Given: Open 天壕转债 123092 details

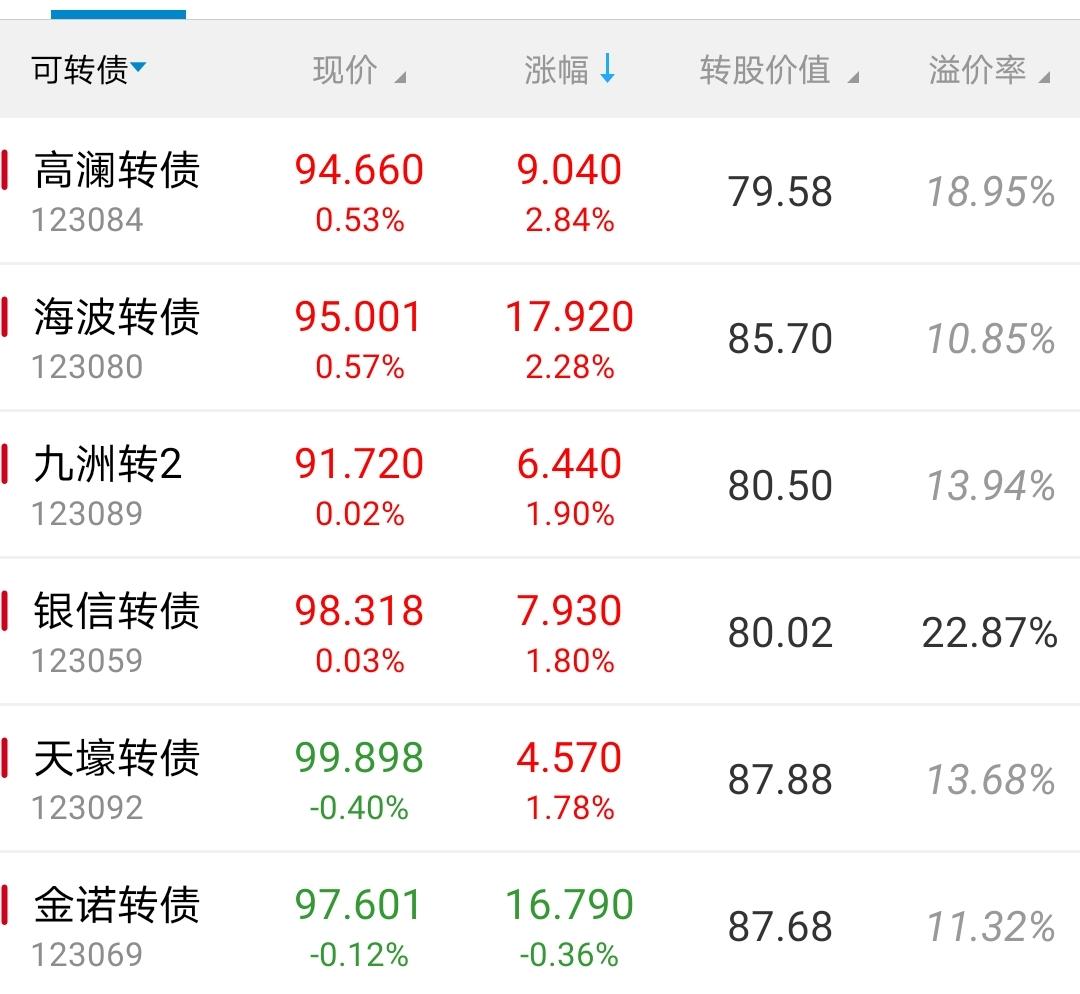Looking at the screenshot, I should (540, 778).
